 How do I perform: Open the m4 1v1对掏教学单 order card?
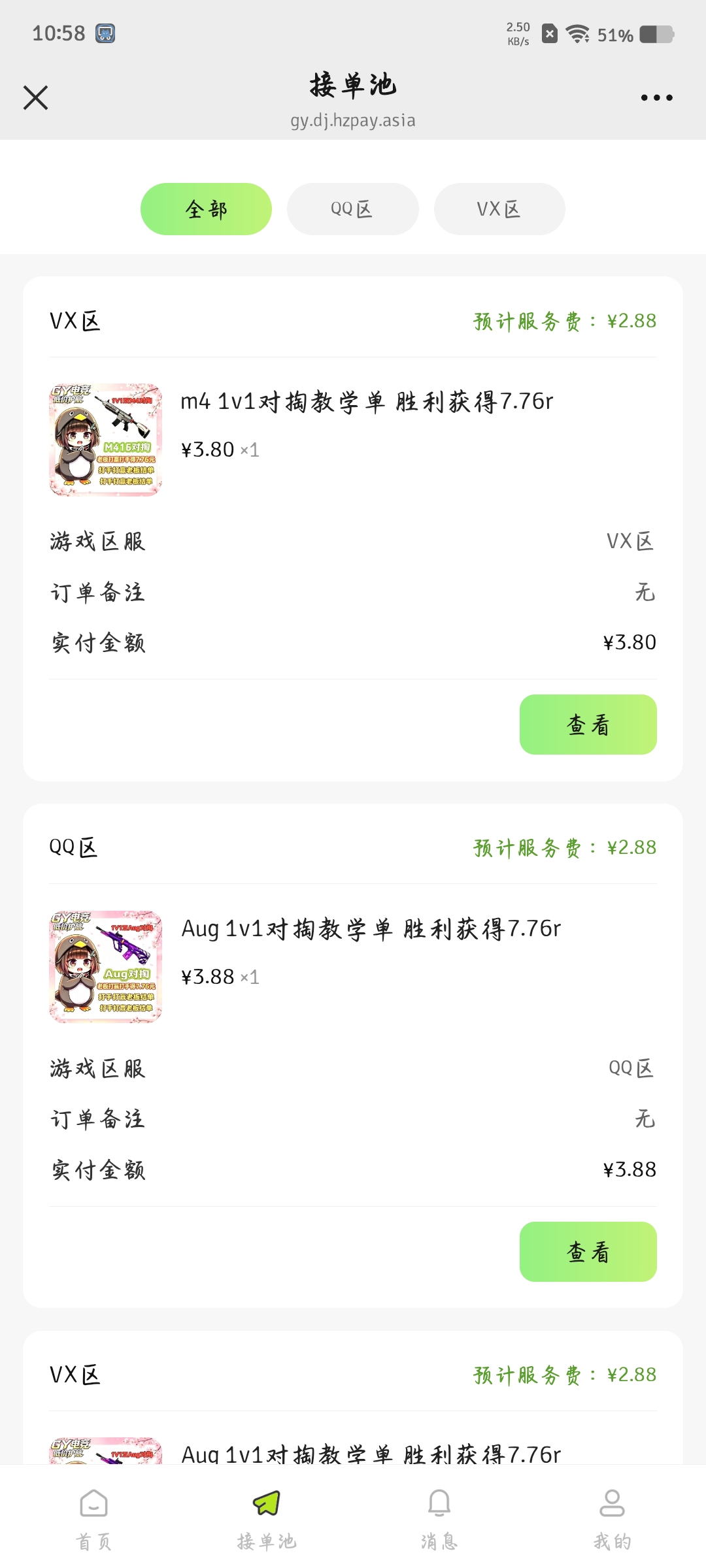coord(353,529)
